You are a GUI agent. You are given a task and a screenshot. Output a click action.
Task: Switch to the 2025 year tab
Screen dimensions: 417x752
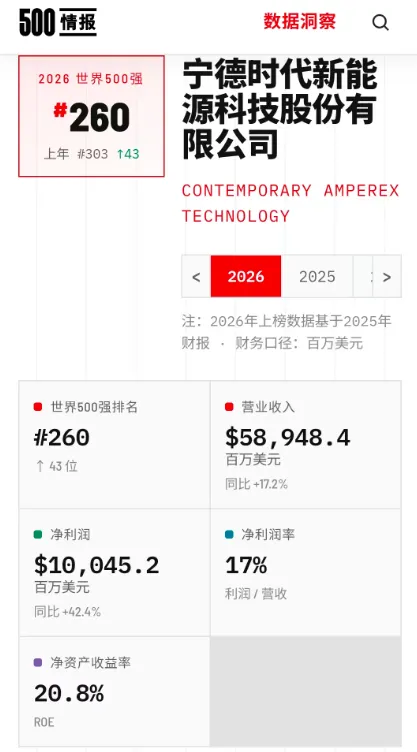pos(317,276)
